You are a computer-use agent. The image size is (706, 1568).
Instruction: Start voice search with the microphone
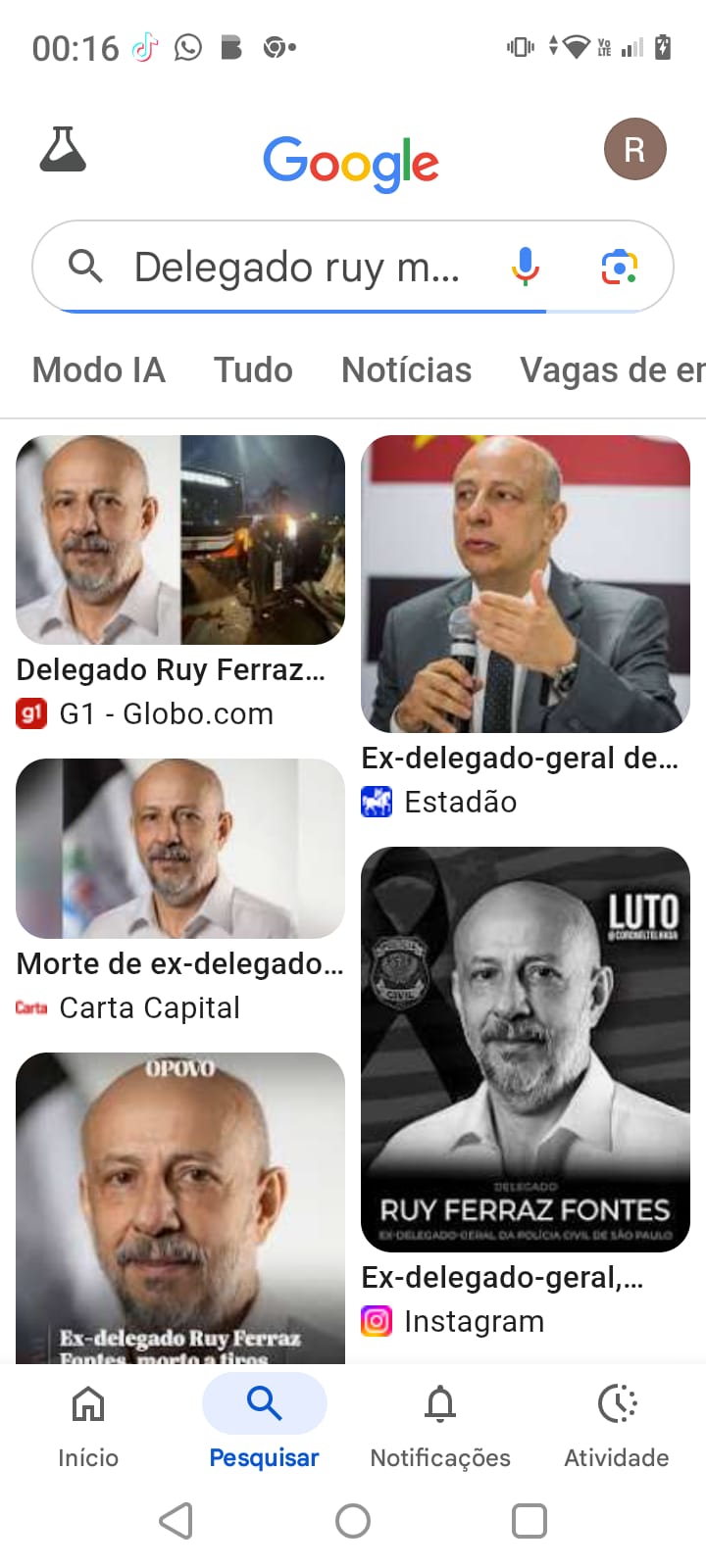(526, 266)
